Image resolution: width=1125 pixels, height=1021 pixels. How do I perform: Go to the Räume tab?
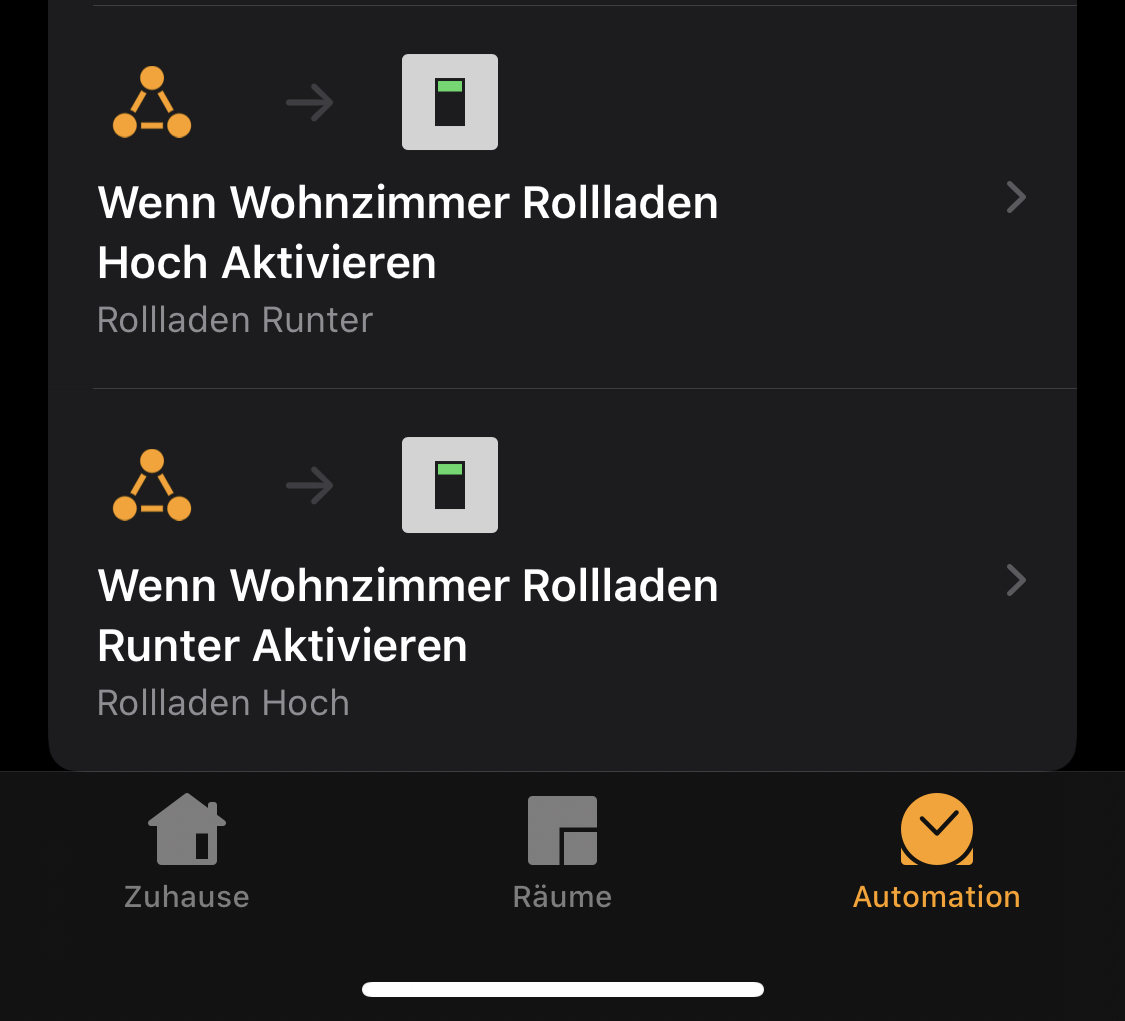coord(562,851)
